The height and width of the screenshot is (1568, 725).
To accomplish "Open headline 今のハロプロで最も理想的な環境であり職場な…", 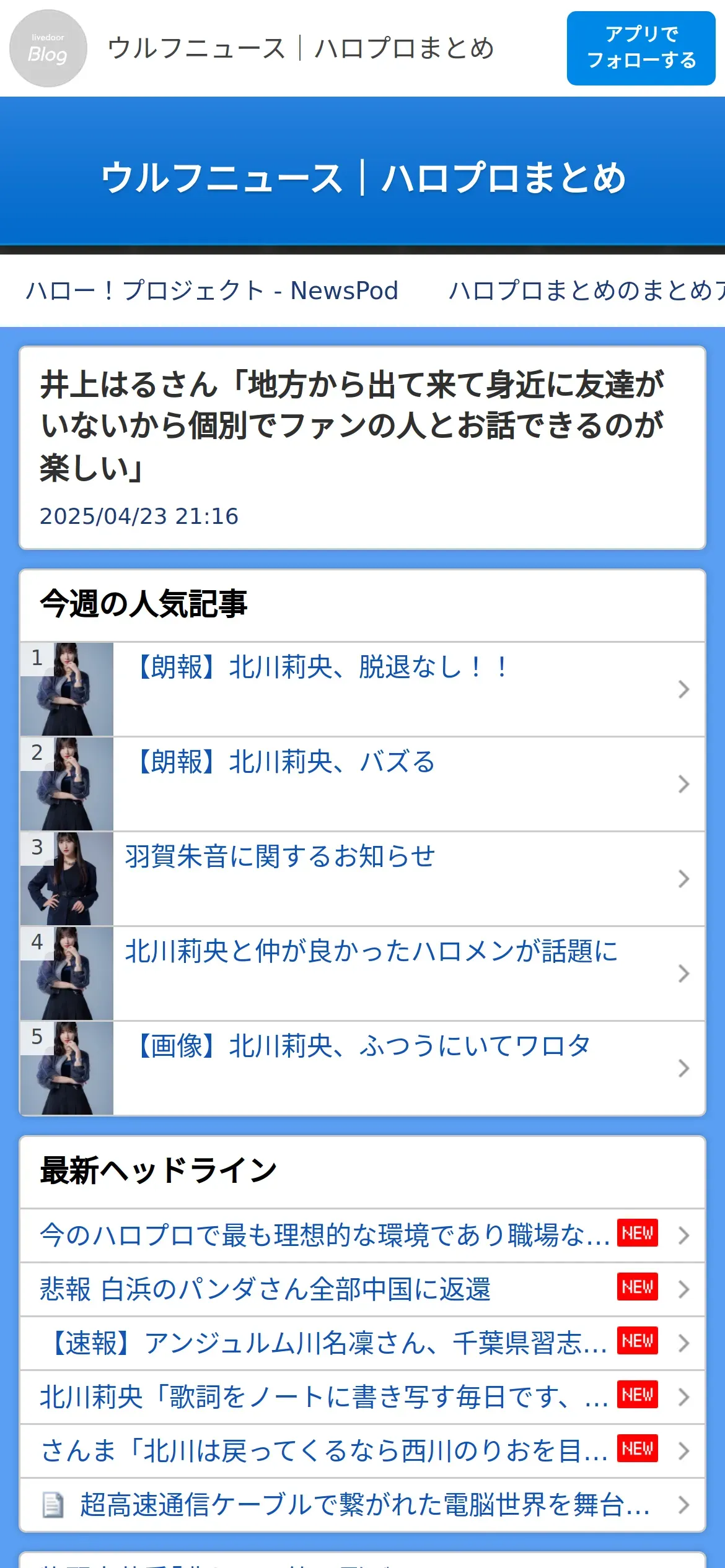I will 325,1235.
